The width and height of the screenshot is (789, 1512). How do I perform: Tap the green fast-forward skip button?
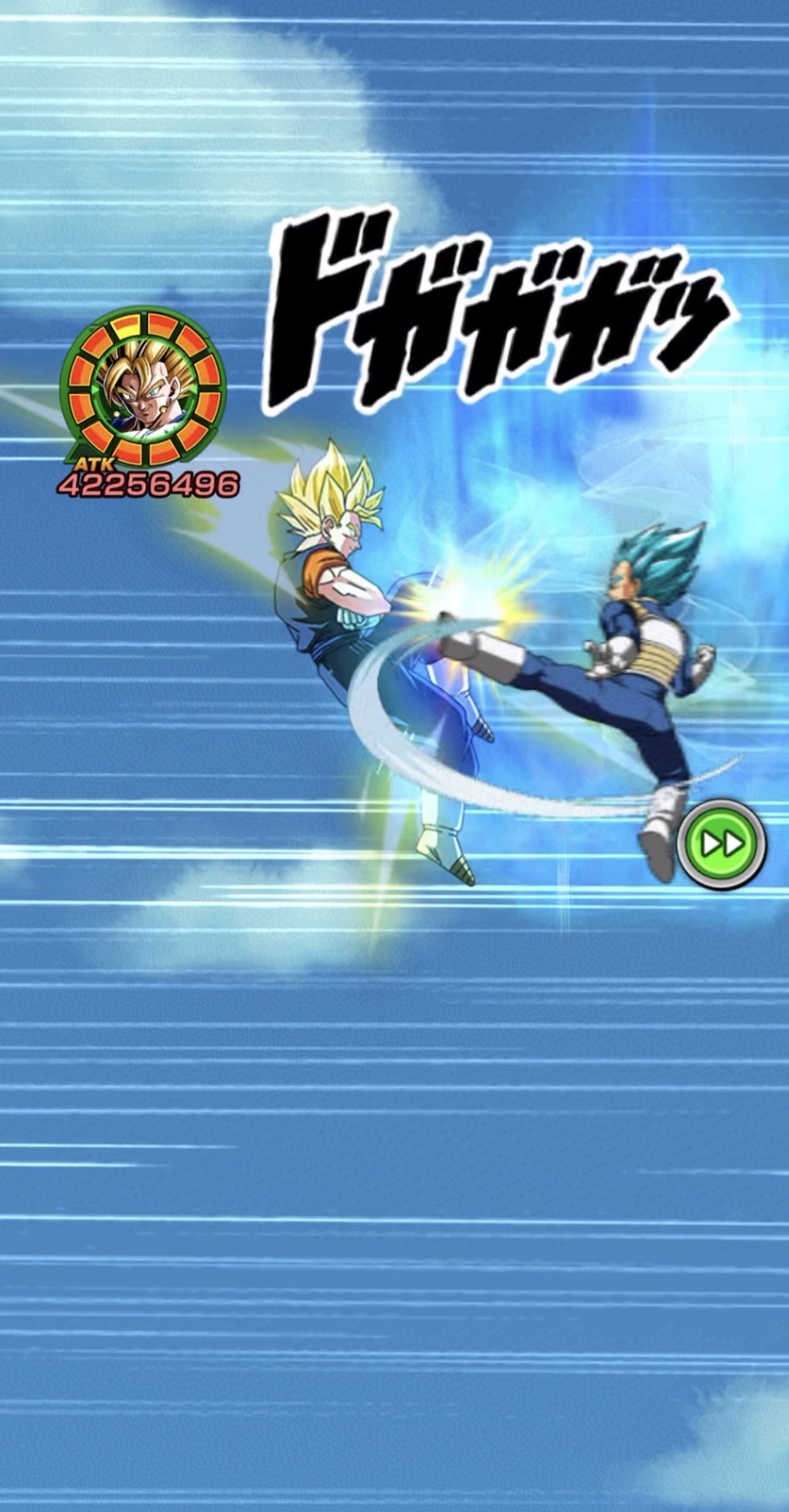point(722,844)
